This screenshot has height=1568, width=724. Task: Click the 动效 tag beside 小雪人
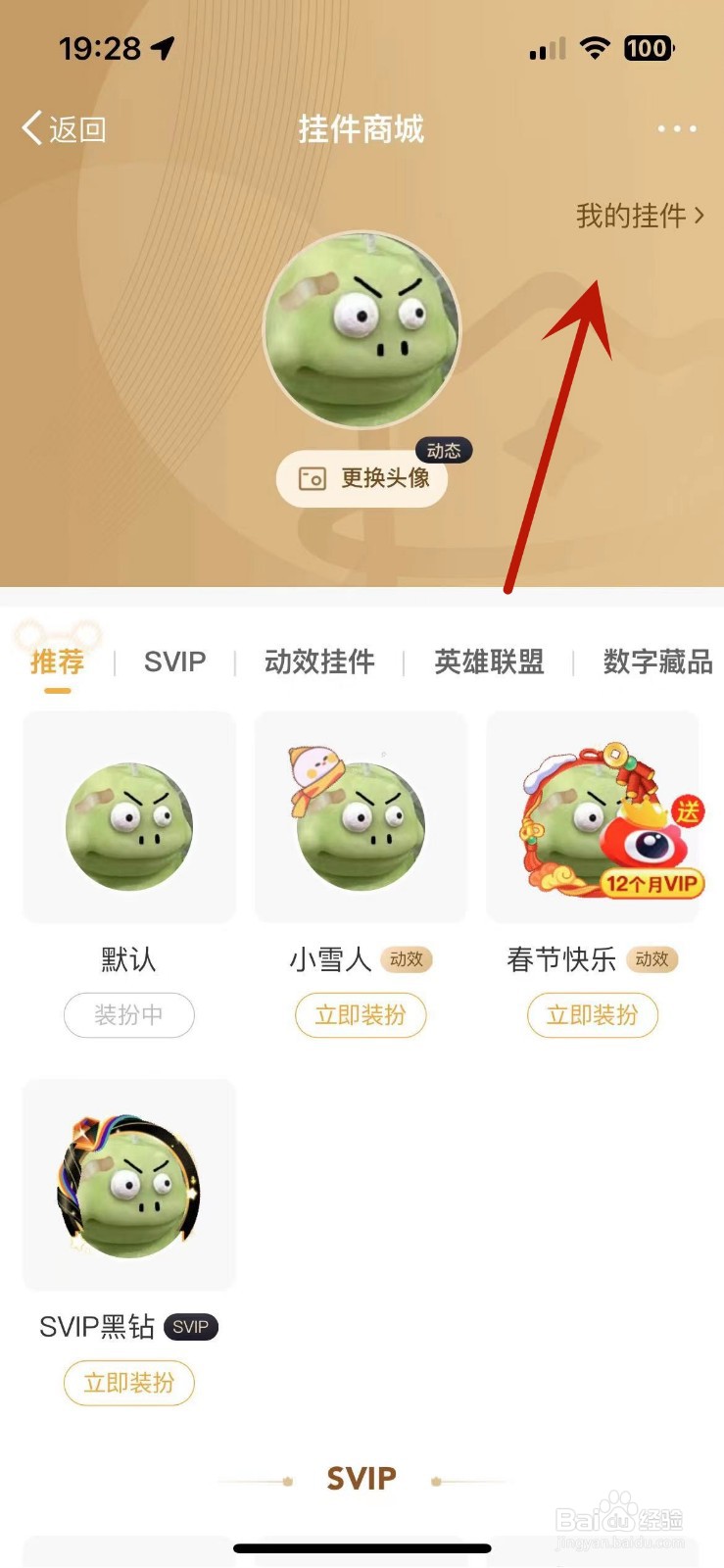coord(407,960)
